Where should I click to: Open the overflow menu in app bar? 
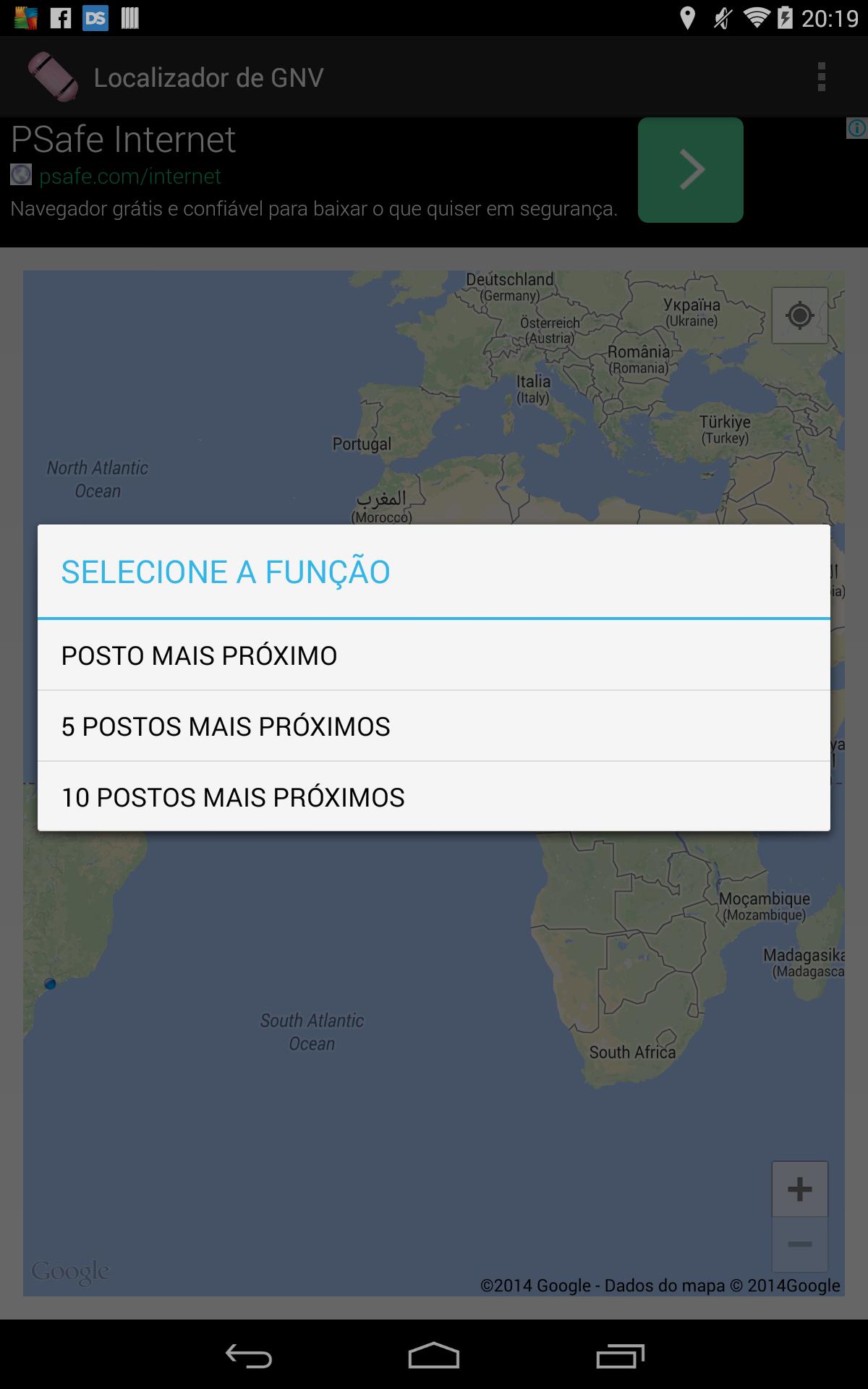pos(821,77)
